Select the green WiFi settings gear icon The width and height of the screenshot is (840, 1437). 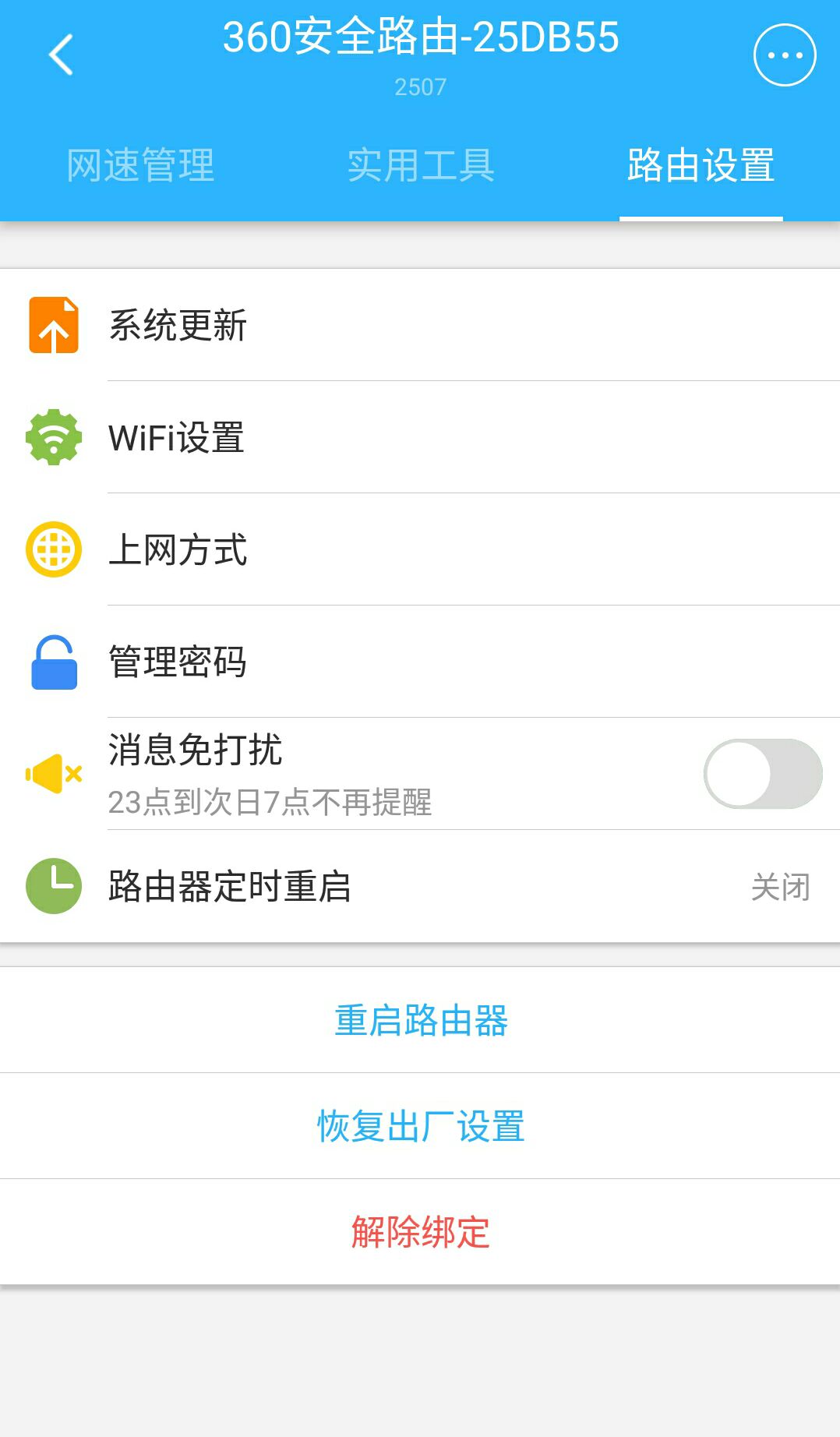pos(53,440)
